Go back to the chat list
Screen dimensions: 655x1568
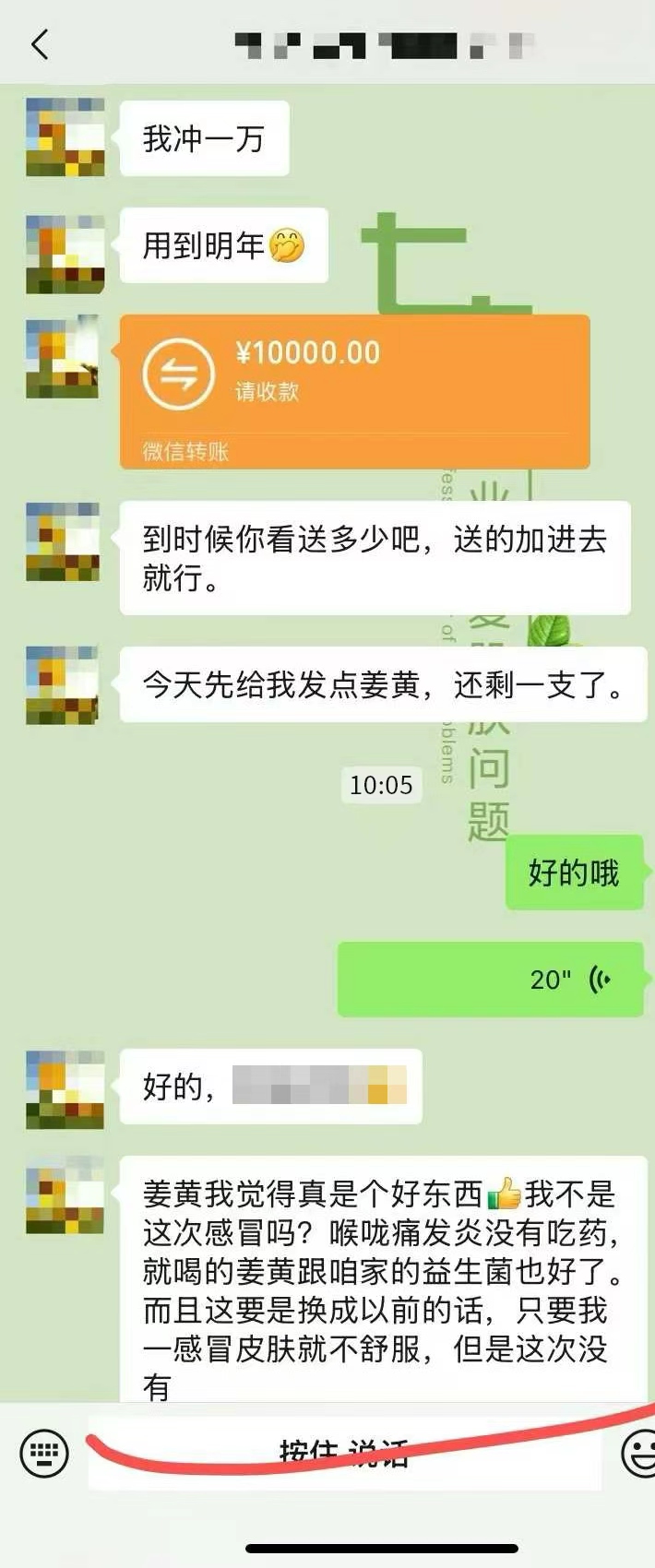tap(40, 44)
